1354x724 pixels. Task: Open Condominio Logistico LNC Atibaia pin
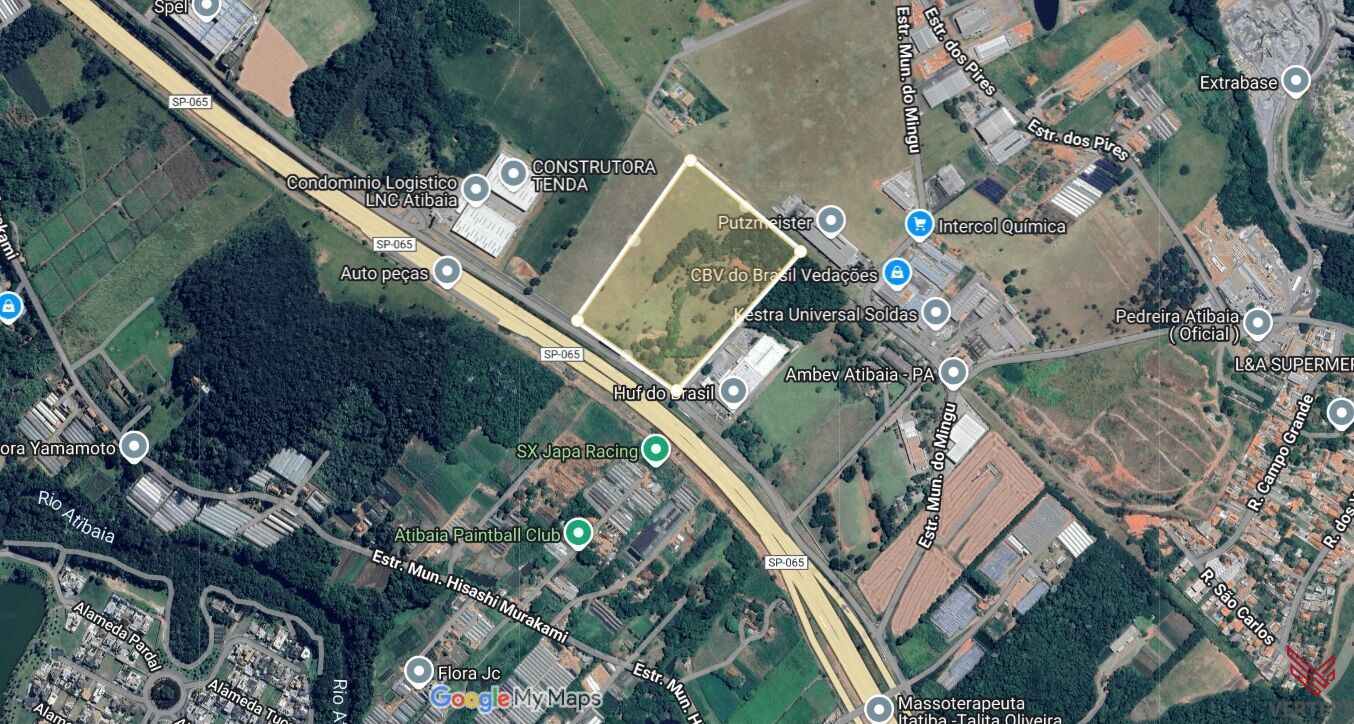click(x=476, y=188)
